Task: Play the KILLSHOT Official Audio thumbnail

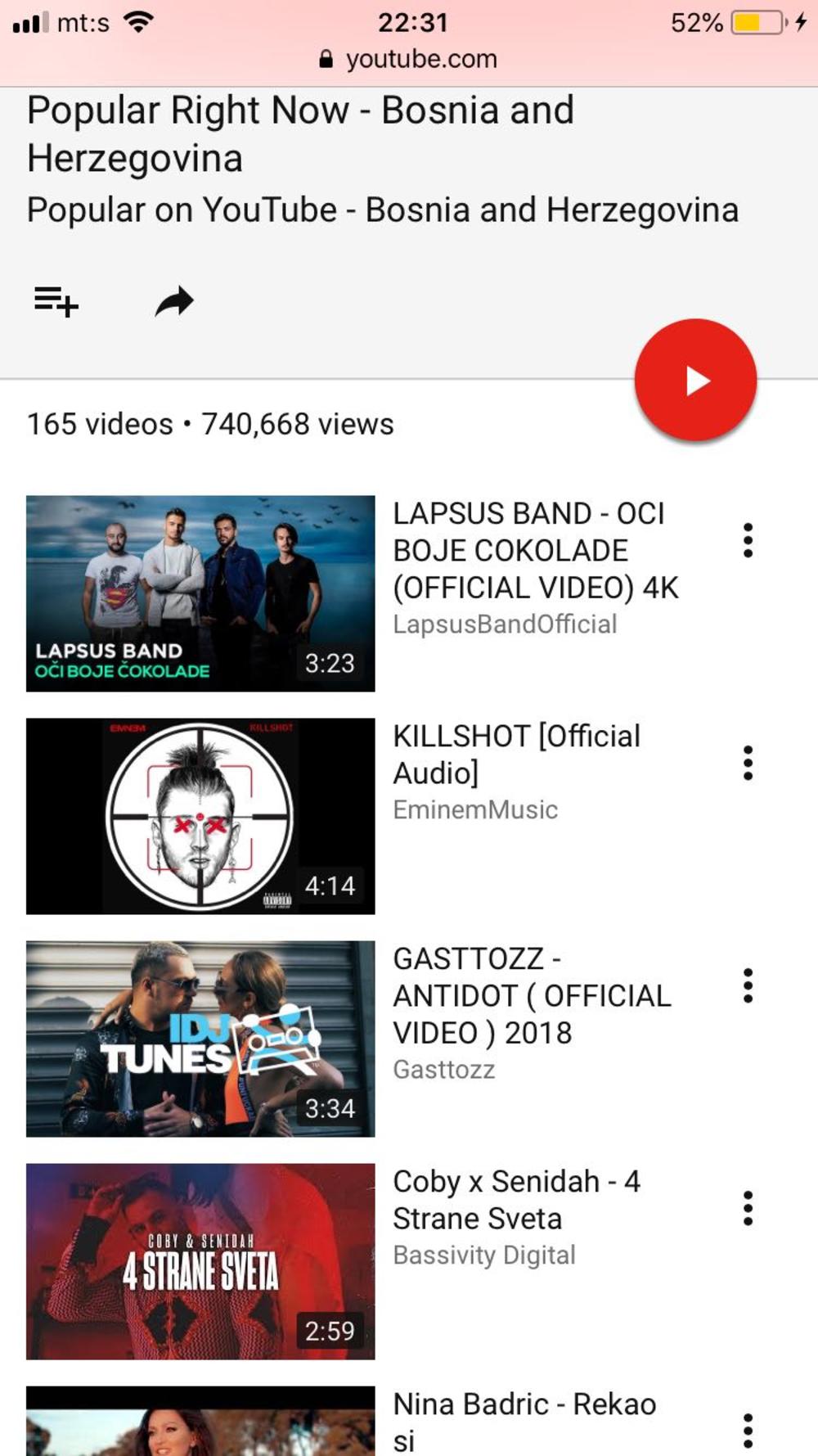Action: point(200,816)
